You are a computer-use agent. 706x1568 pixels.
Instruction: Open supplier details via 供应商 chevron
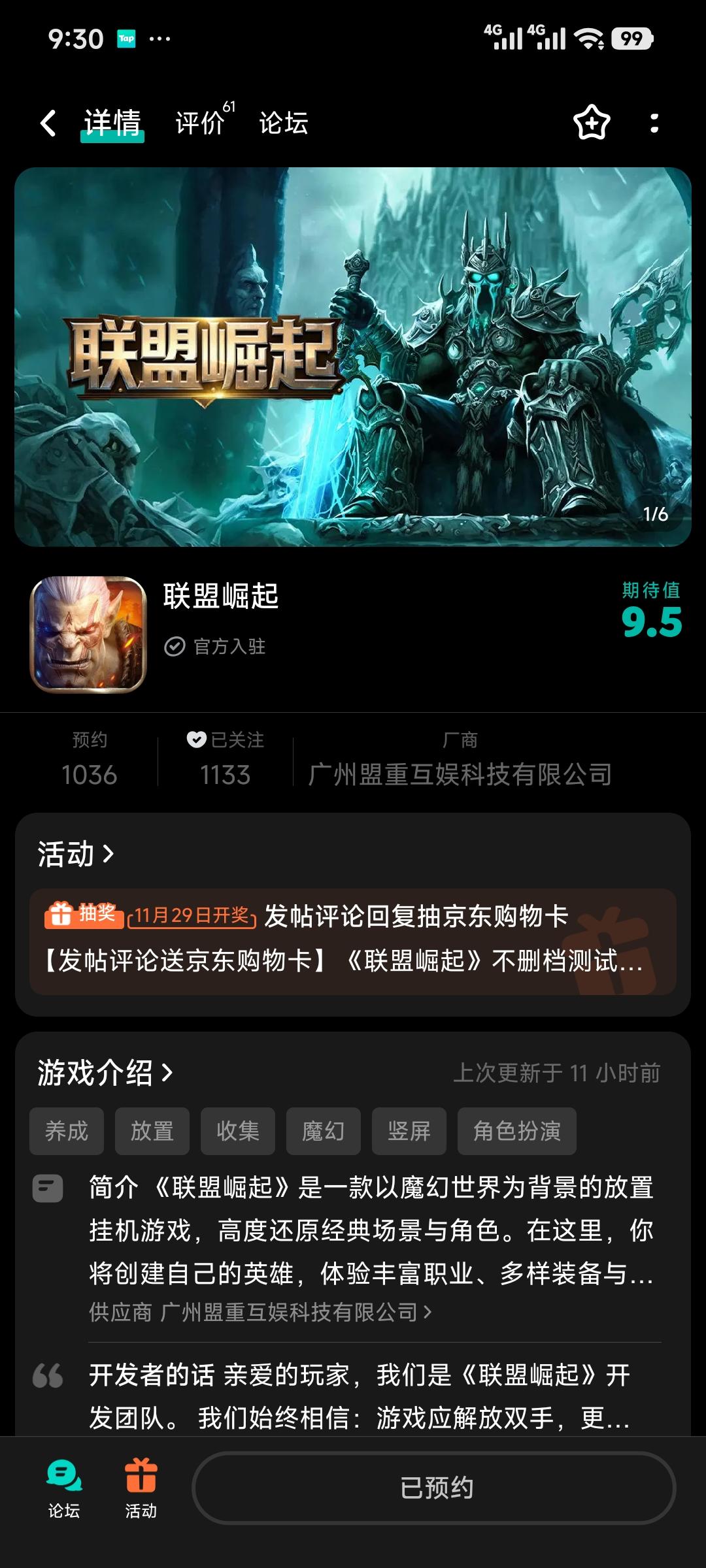(428, 1313)
